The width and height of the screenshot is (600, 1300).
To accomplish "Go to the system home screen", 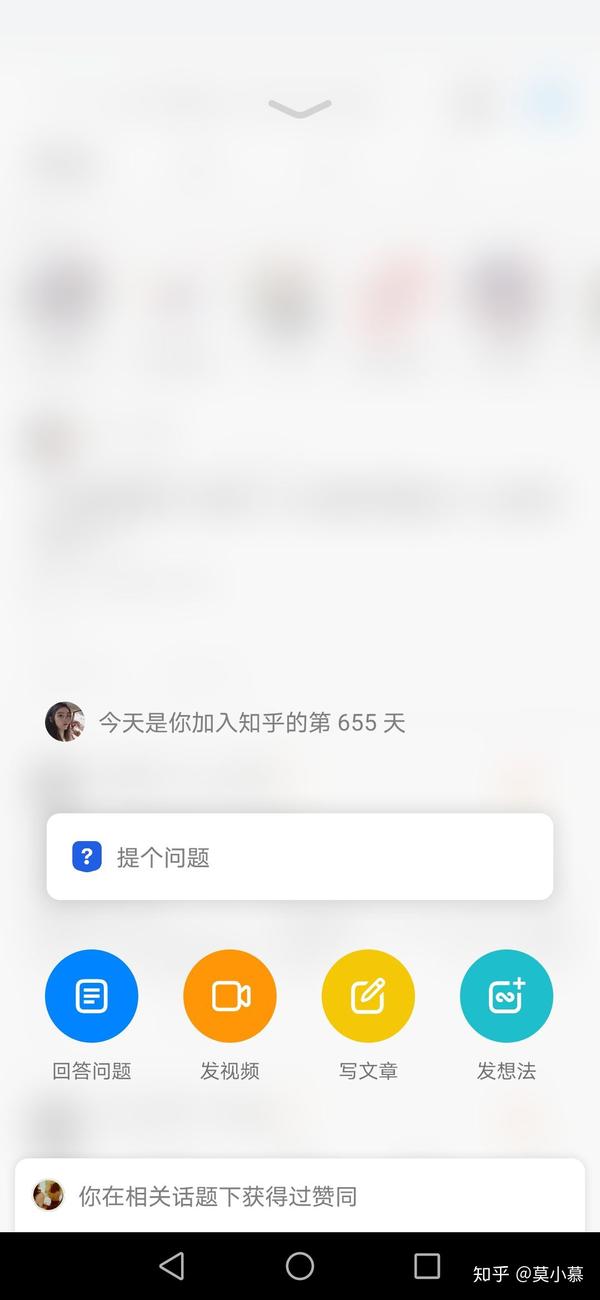I will click(x=300, y=1266).
